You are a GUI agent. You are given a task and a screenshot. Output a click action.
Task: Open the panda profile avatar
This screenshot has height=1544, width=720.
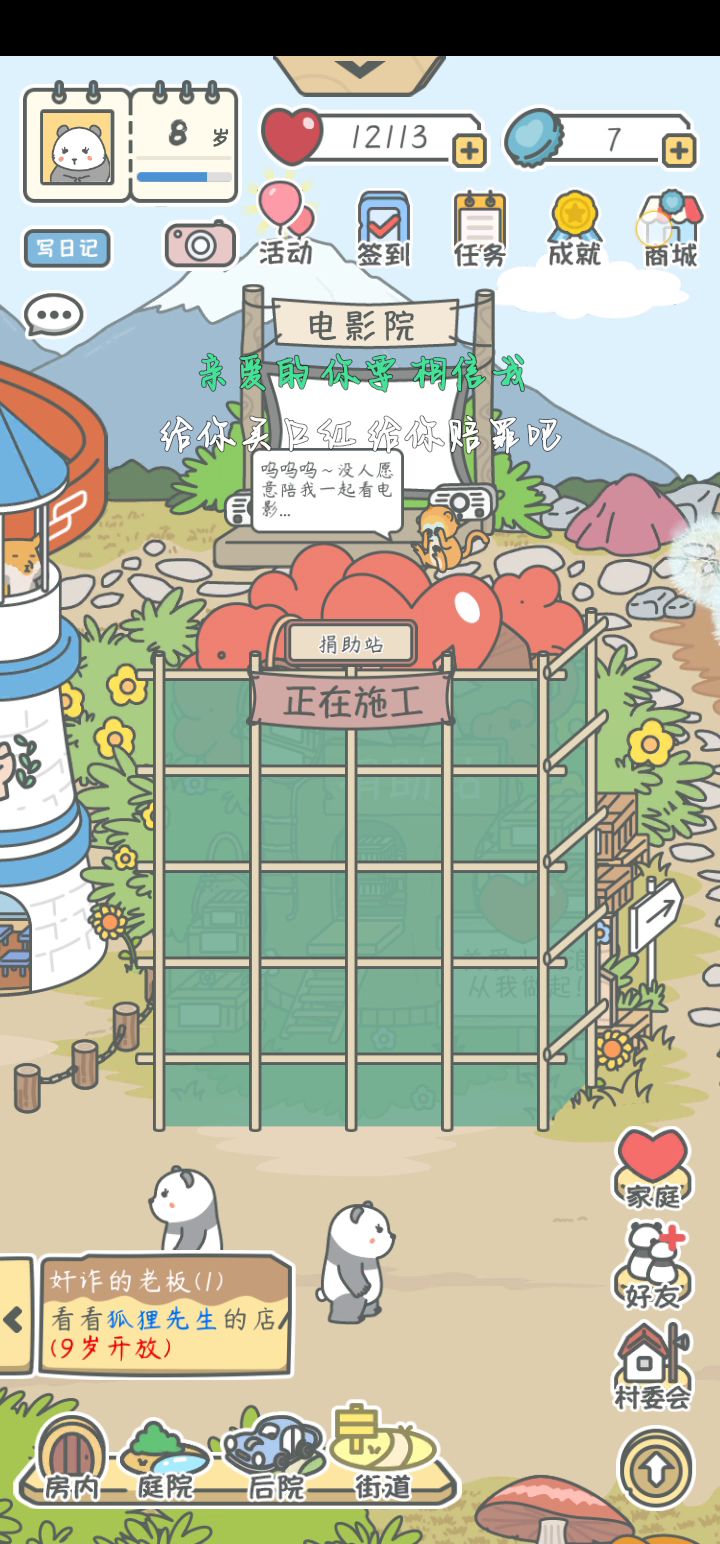(77, 146)
